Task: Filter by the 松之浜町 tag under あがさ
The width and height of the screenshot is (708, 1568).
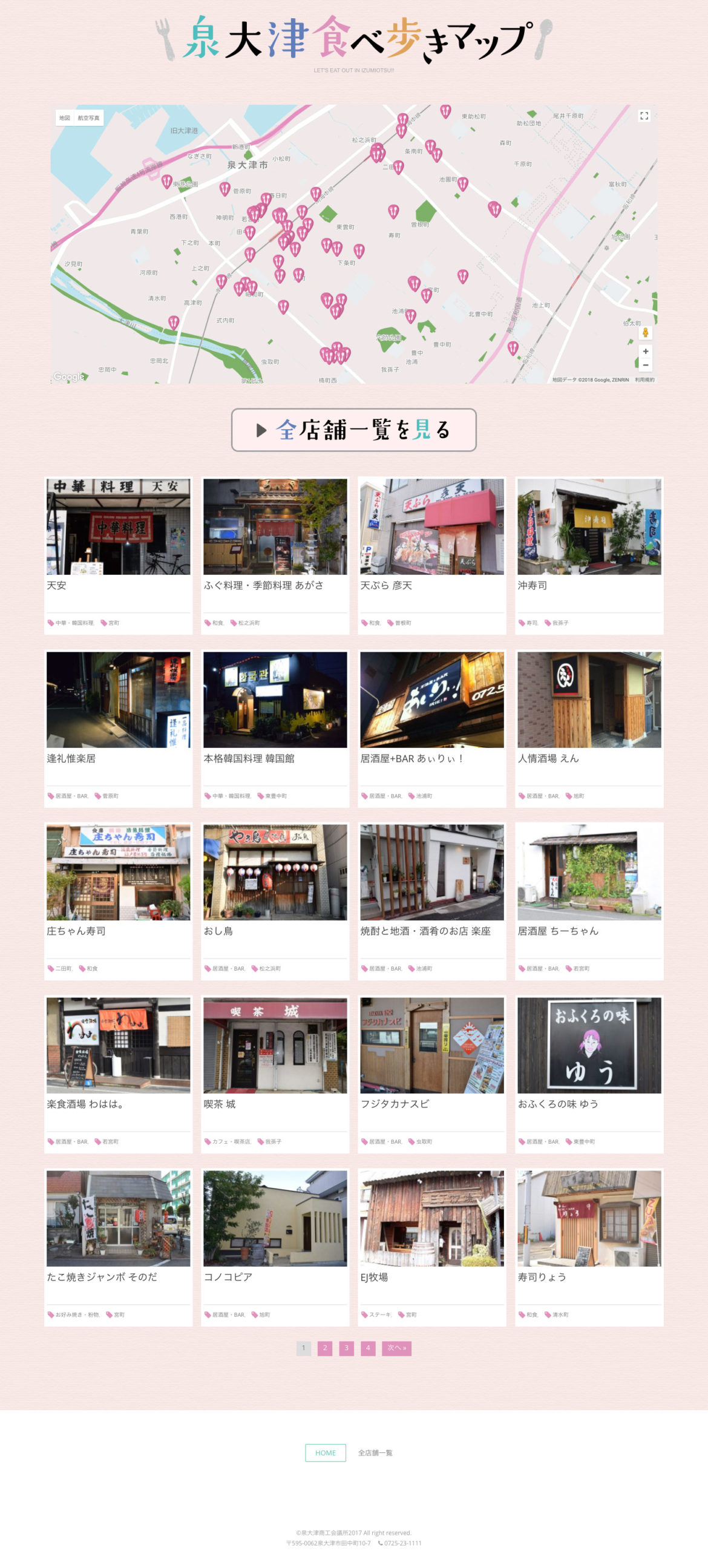Action: 249,623
